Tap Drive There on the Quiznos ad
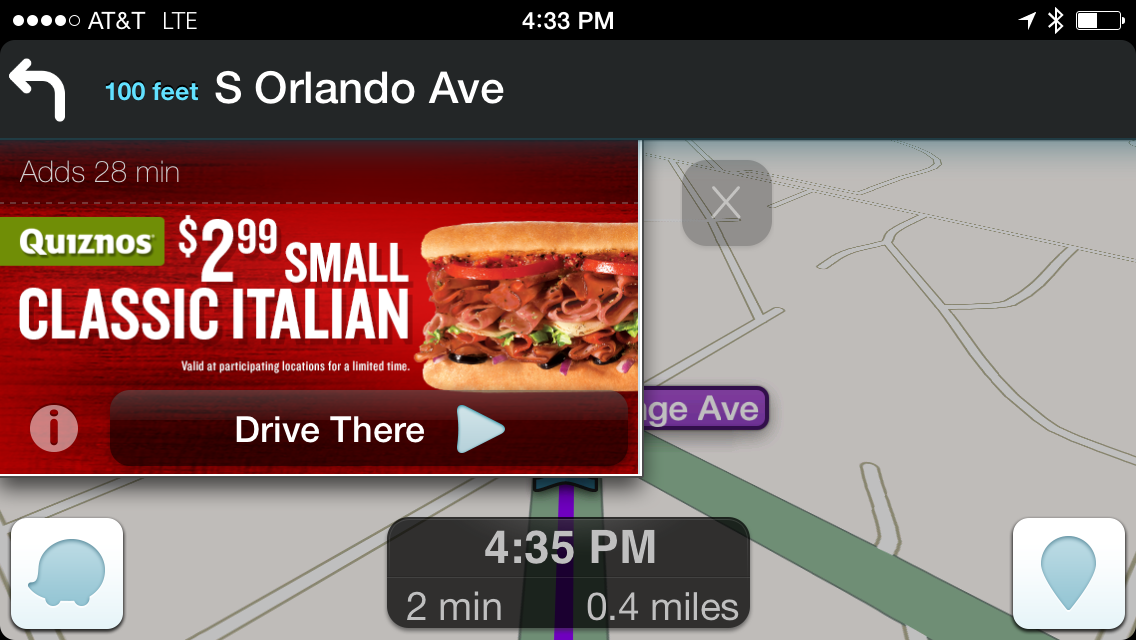 368,430
